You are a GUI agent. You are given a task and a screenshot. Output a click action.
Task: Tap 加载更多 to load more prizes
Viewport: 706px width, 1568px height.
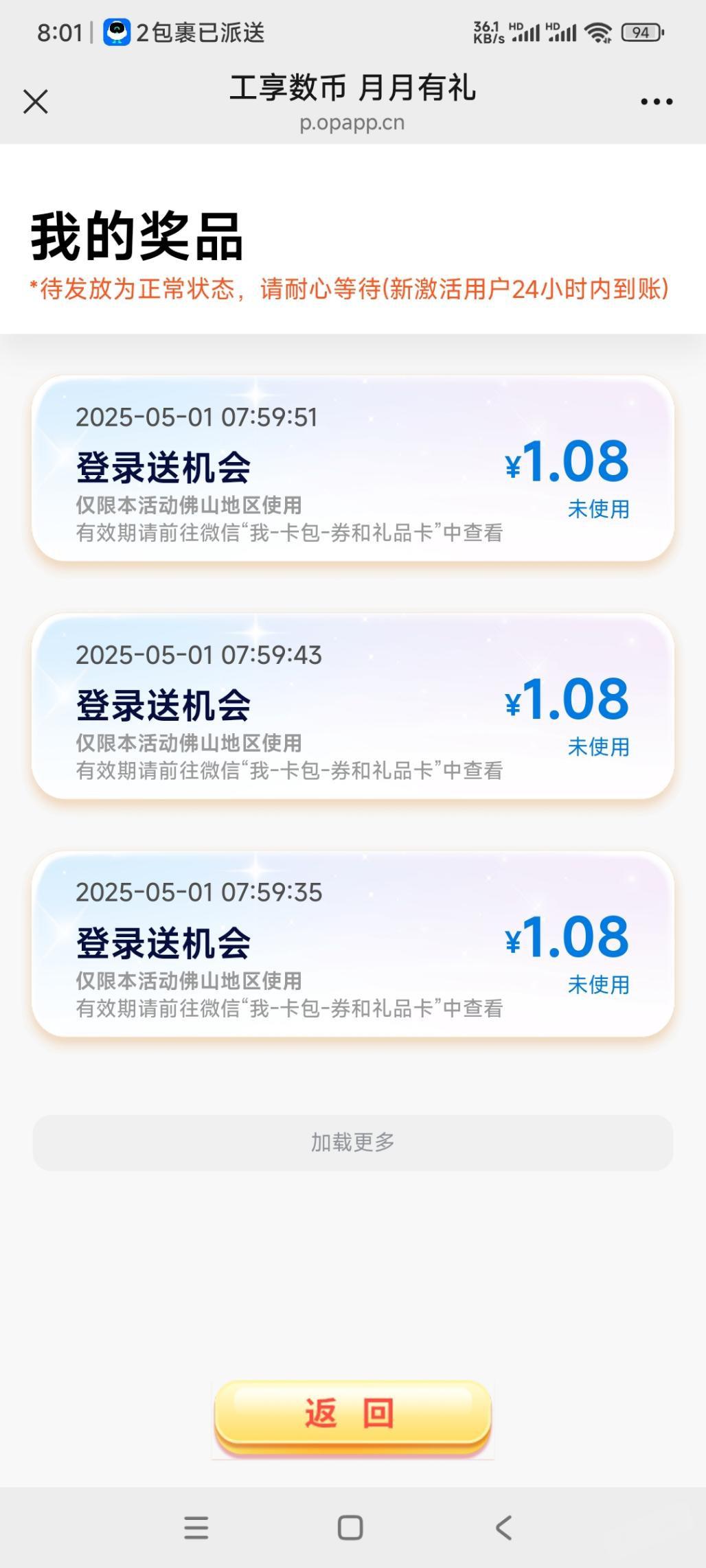353,1142
